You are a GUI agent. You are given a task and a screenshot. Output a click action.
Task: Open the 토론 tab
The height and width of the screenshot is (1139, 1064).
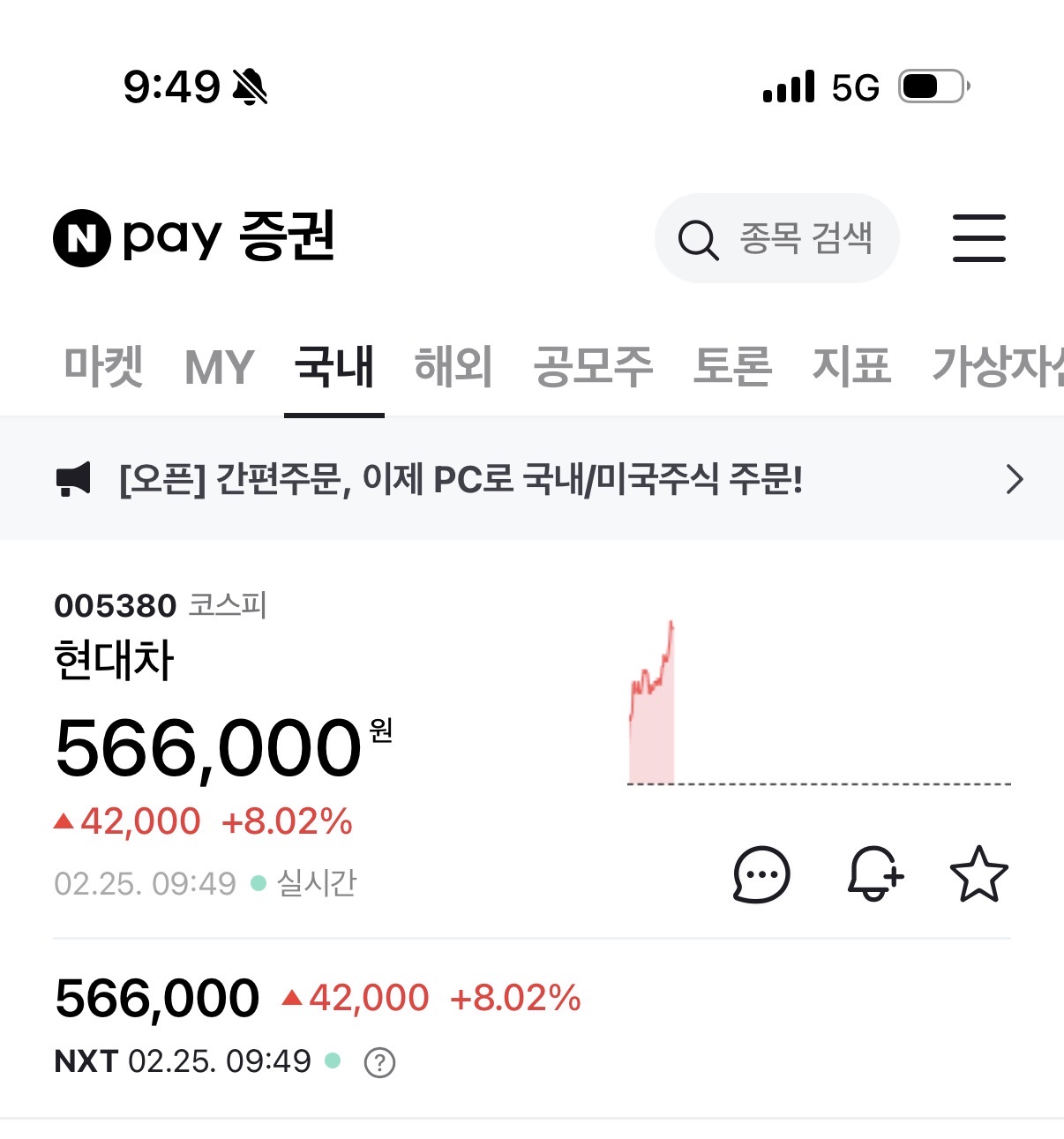(x=732, y=366)
